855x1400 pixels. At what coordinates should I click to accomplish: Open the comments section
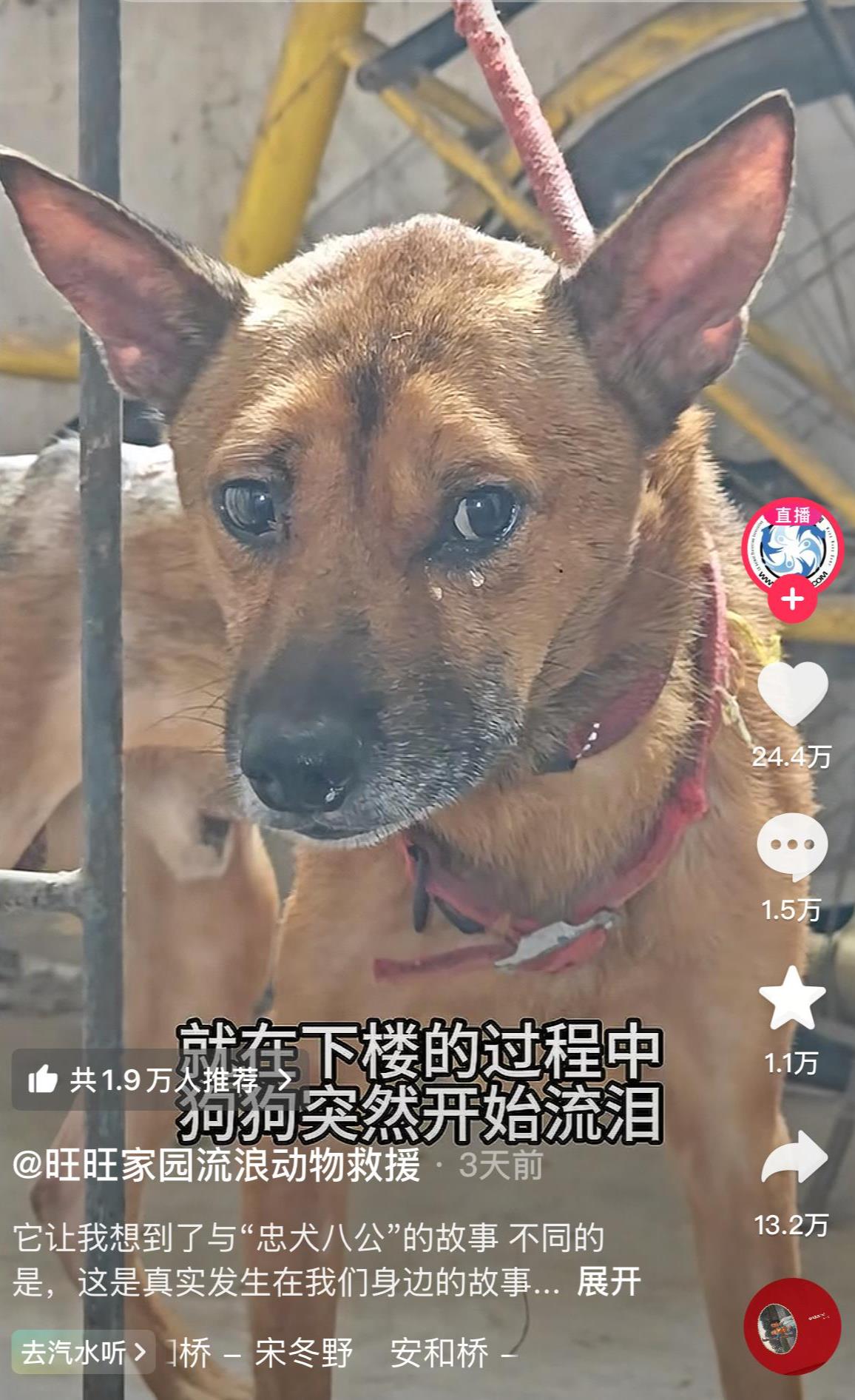pos(792,846)
